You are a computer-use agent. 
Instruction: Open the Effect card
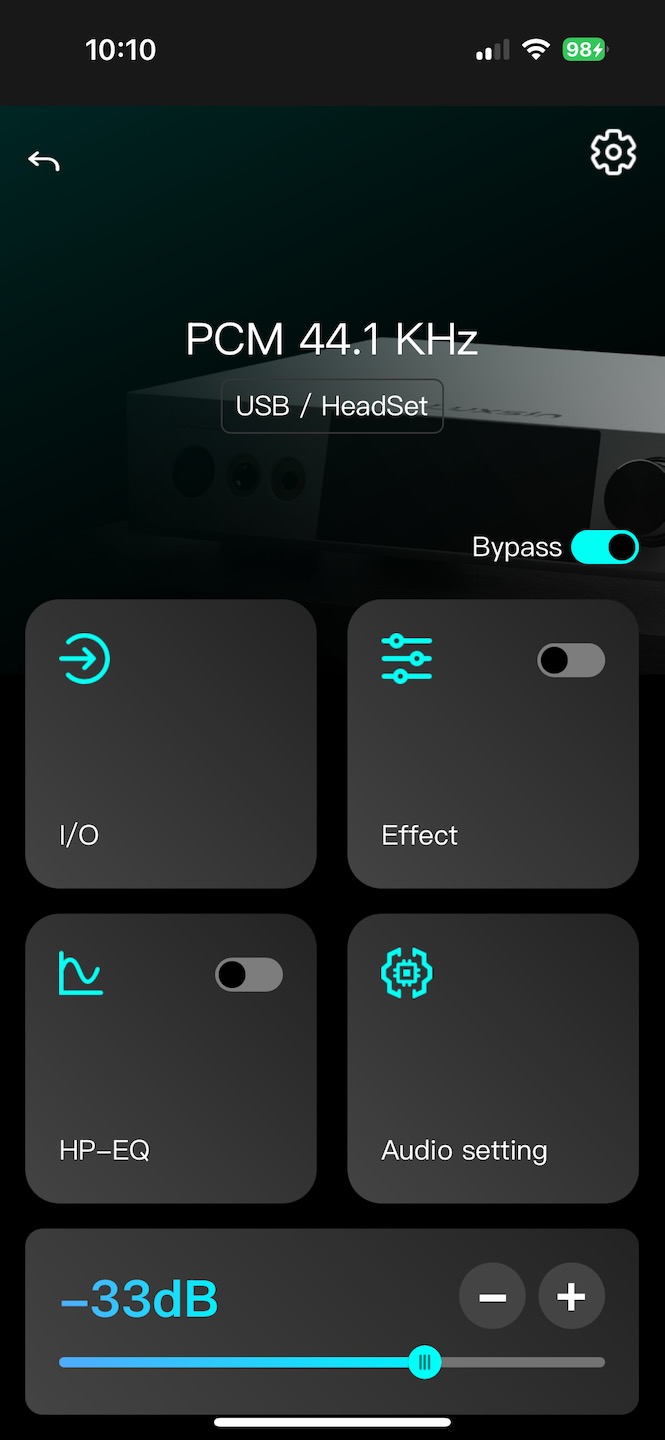click(x=493, y=743)
